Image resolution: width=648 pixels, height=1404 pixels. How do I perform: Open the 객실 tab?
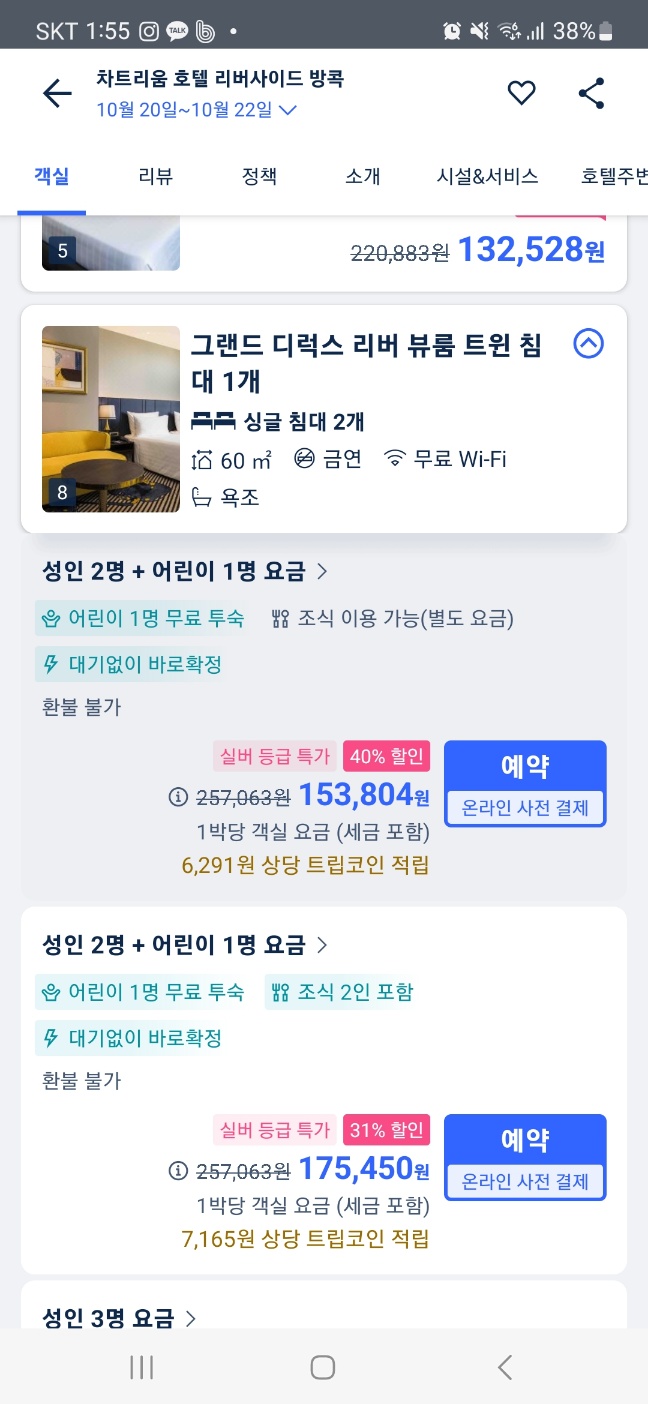tap(52, 177)
